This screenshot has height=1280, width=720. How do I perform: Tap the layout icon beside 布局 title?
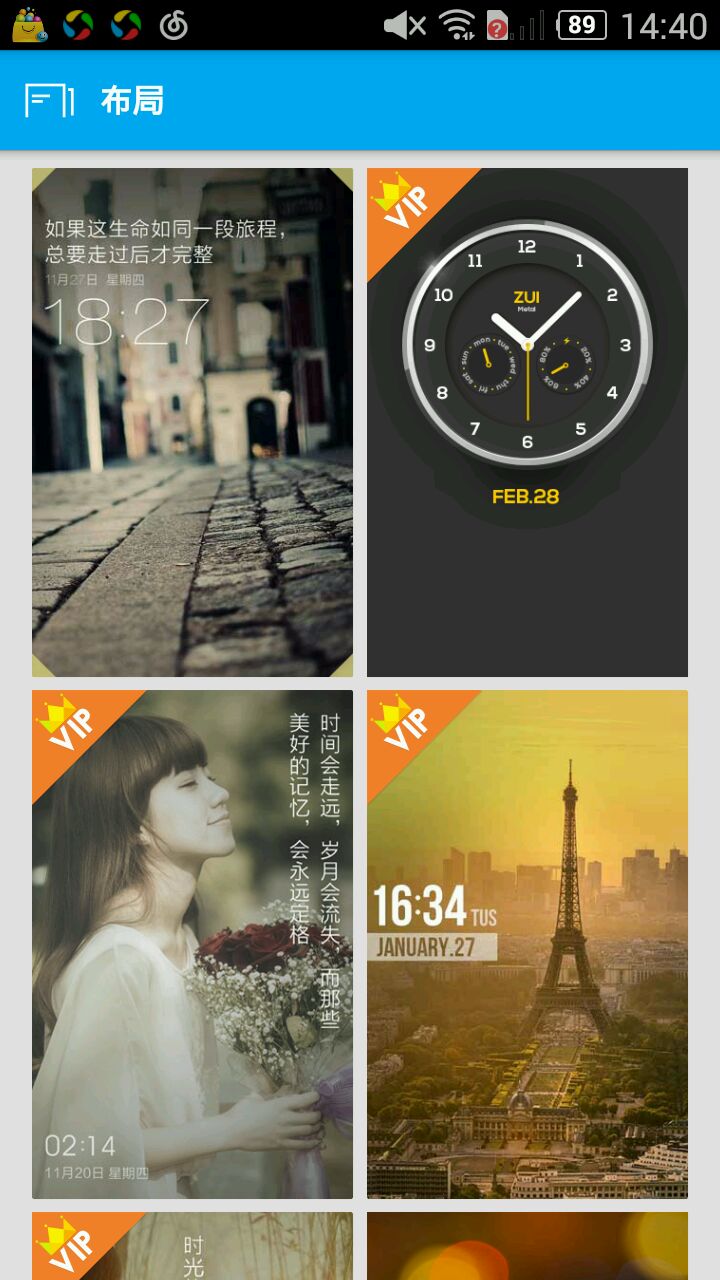pos(50,101)
